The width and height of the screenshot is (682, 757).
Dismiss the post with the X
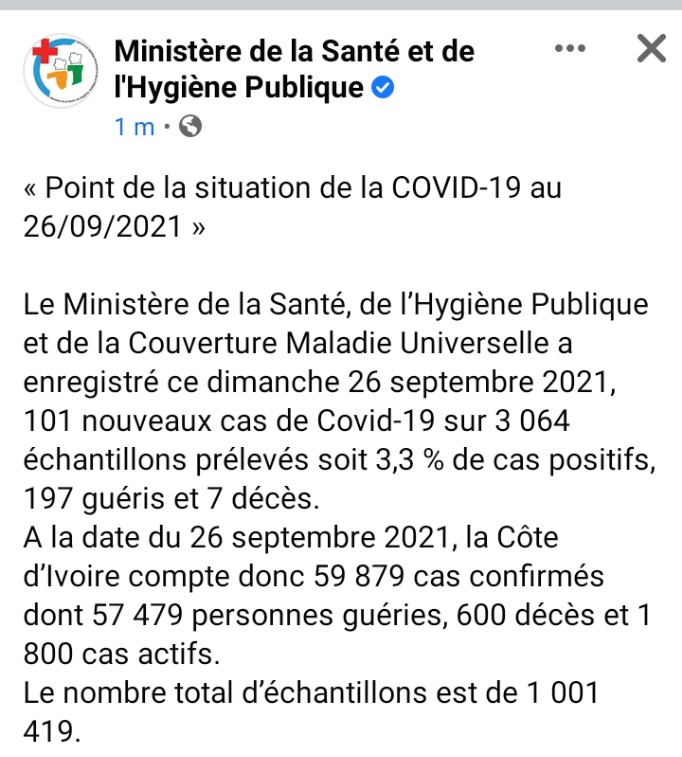[x=651, y=47]
